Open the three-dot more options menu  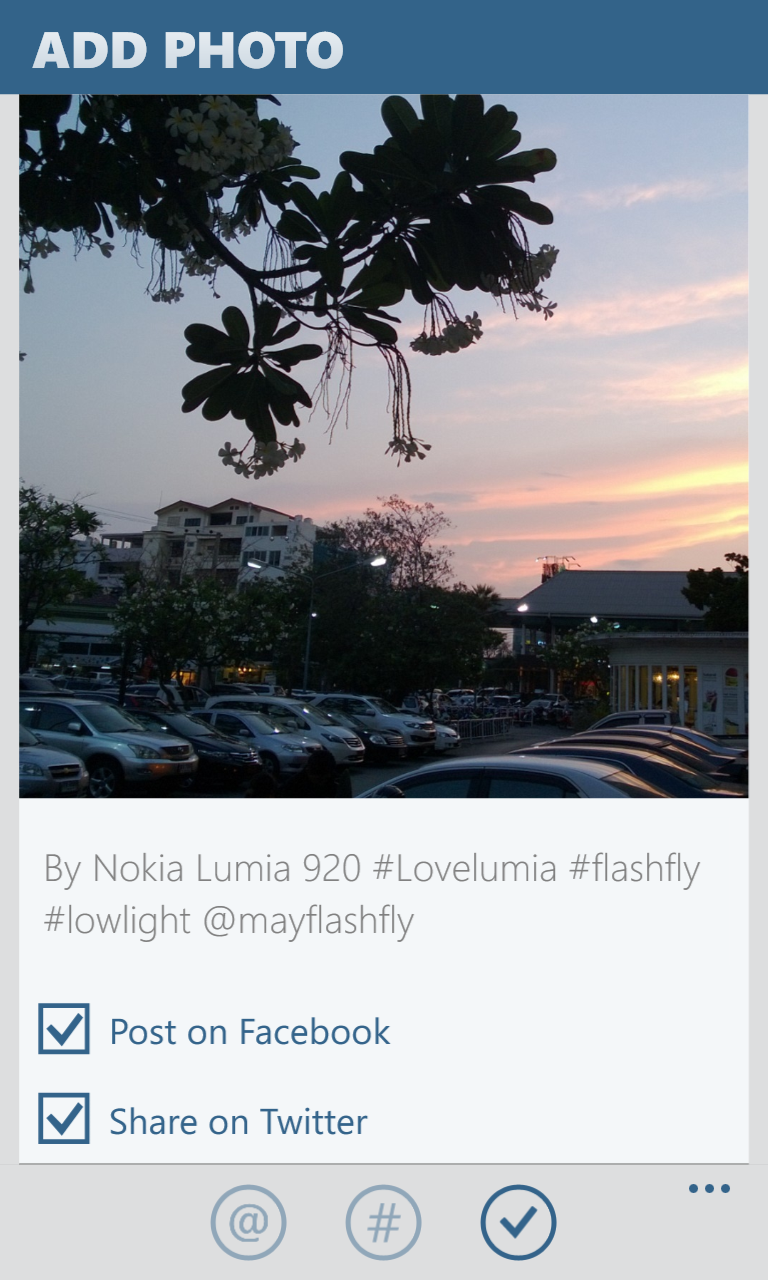point(709,1189)
